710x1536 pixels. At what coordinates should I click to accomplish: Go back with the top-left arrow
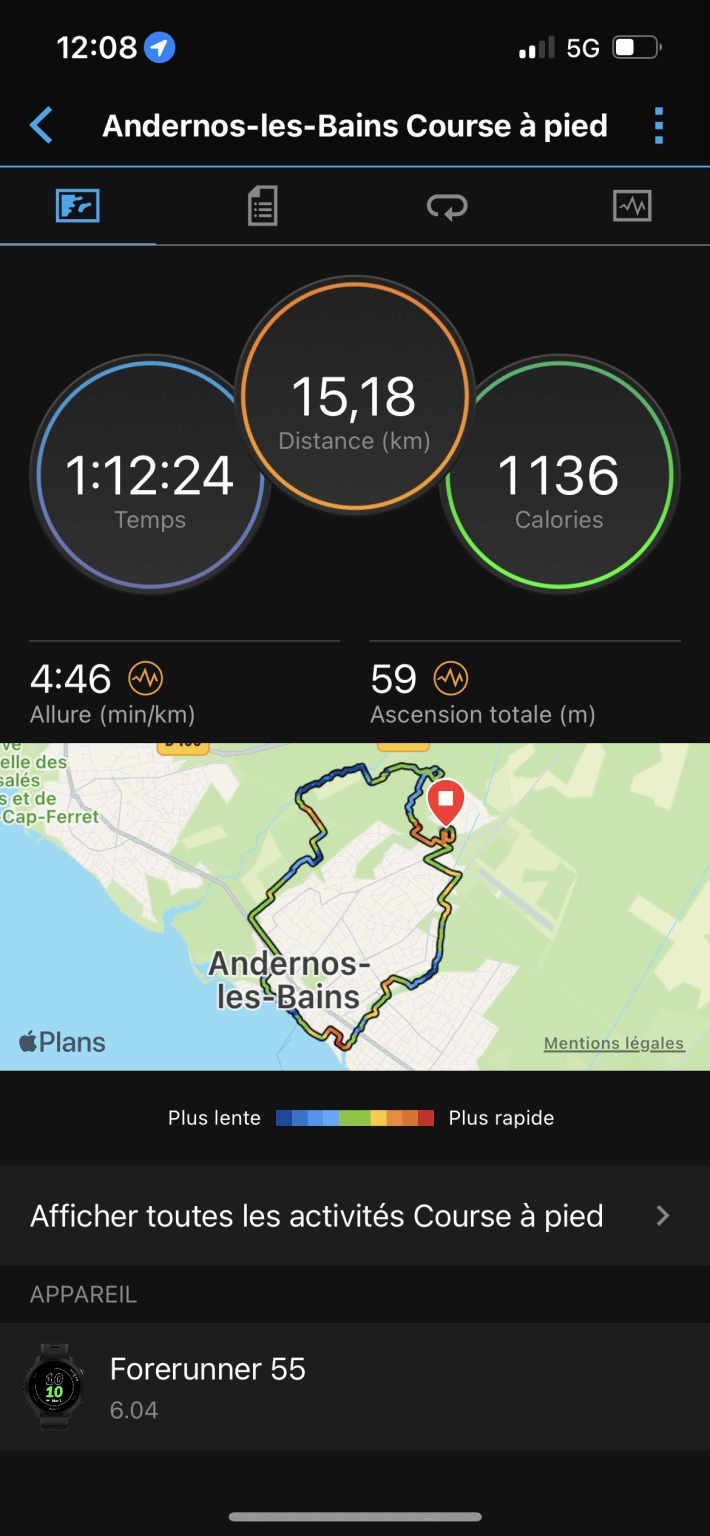tap(41, 126)
